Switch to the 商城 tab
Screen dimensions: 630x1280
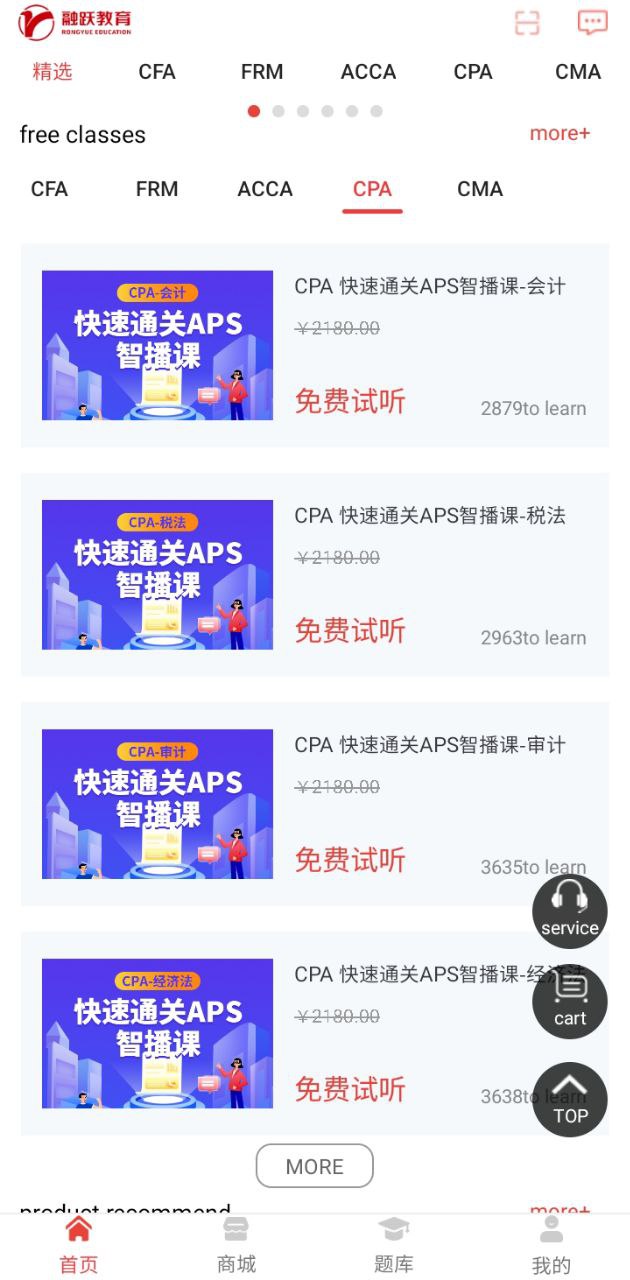pos(236,1246)
